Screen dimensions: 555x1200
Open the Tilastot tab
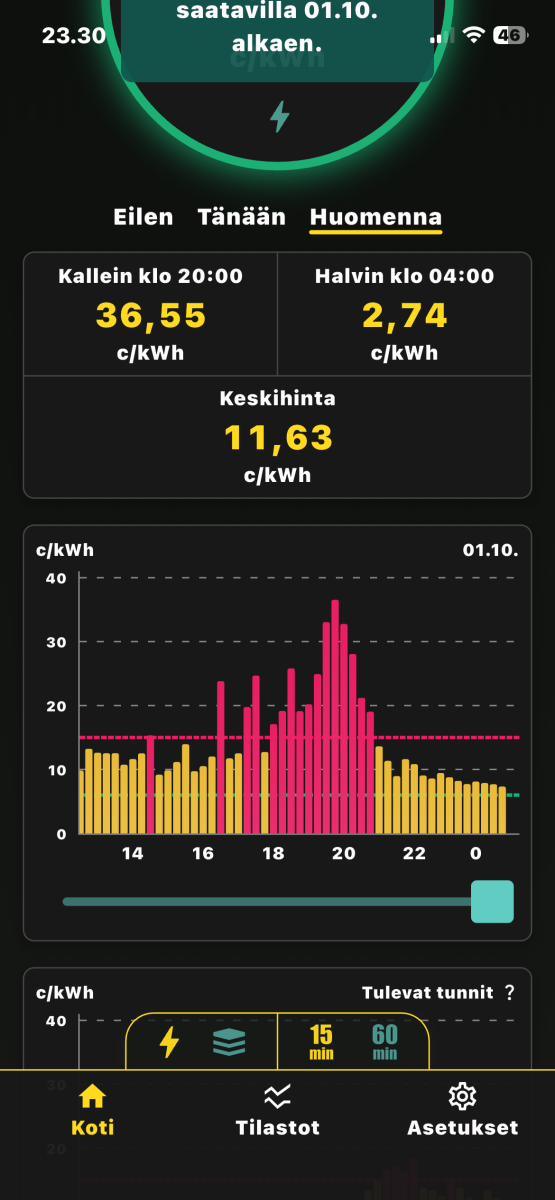point(277,1110)
